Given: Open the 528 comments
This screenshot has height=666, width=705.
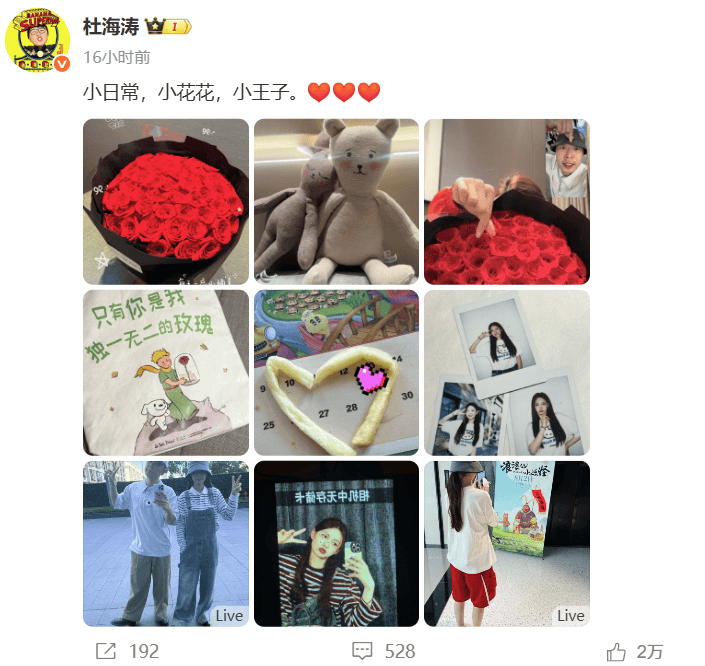Looking at the screenshot, I should pyautogui.click(x=383, y=651).
